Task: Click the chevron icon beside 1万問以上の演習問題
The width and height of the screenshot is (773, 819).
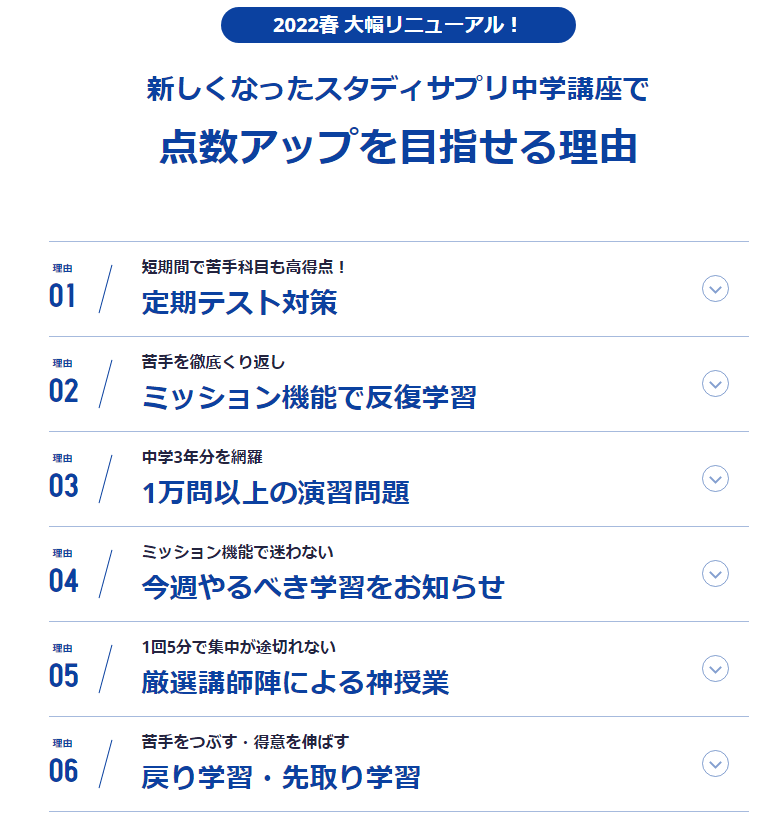Action: 714,477
